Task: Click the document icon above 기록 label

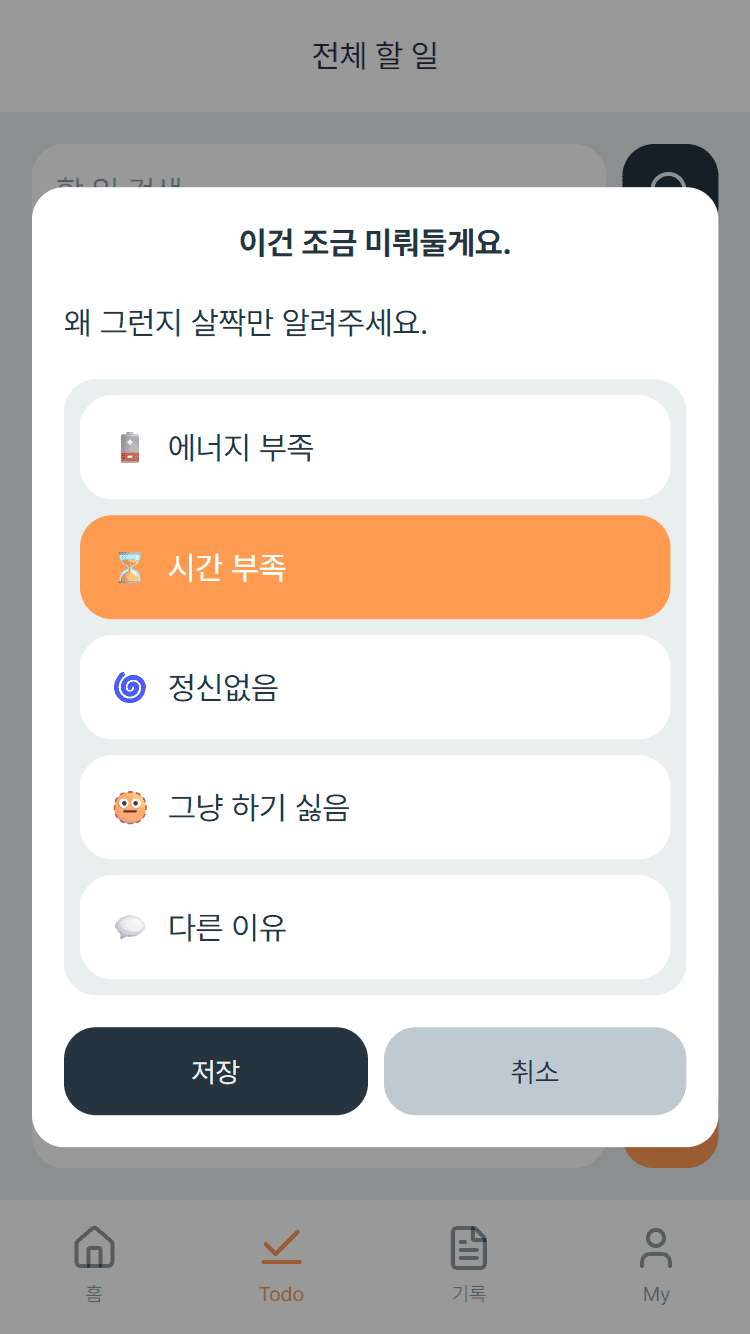Action: coord(468,1248)
